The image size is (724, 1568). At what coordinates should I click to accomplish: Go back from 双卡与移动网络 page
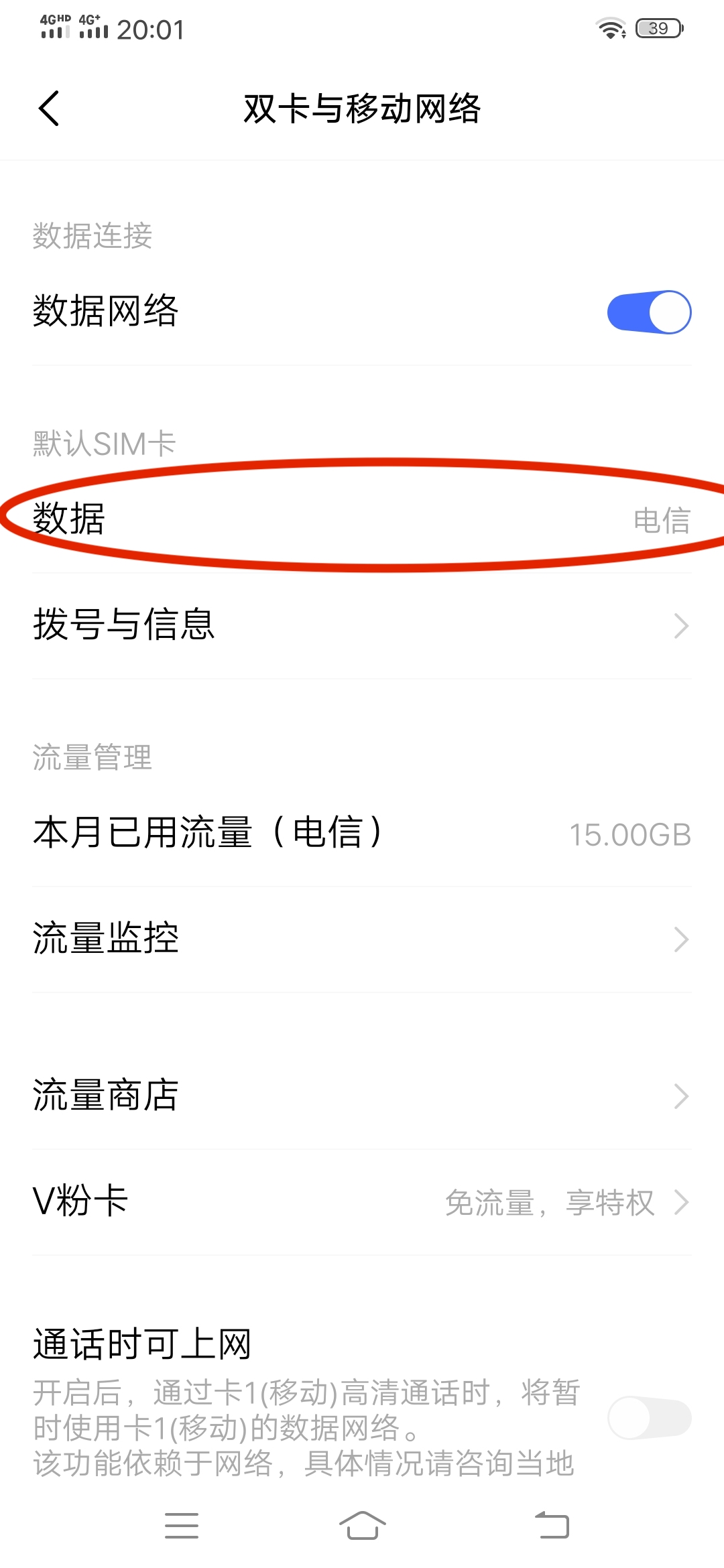click(50, 109)
